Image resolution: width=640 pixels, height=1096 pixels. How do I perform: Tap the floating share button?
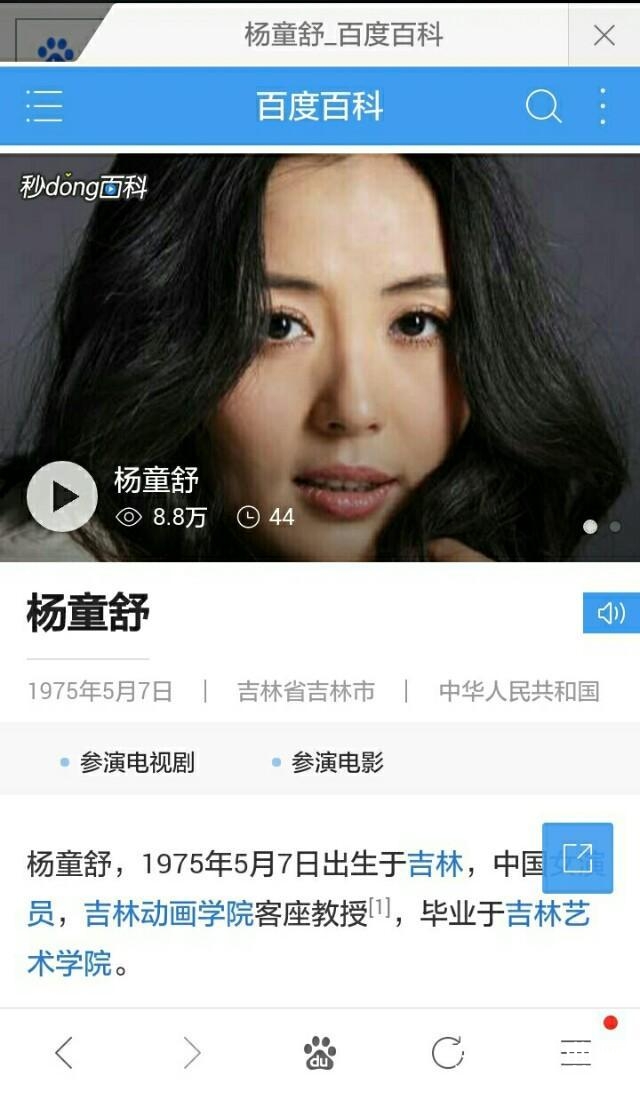click(x=577, y=857)
